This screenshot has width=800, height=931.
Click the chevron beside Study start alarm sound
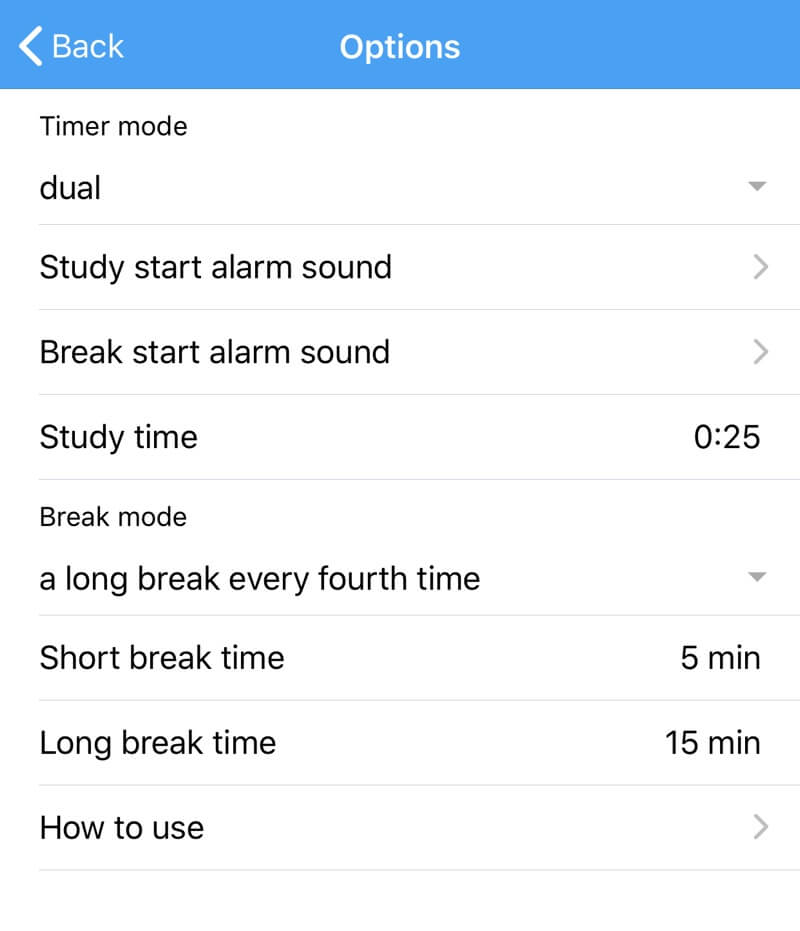coord(761,267)
